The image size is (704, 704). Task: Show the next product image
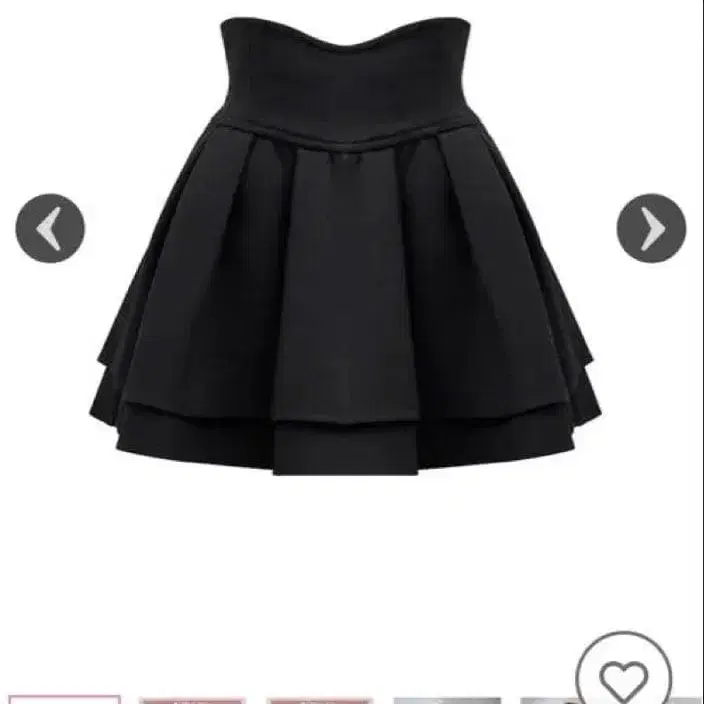coord(651,229)
